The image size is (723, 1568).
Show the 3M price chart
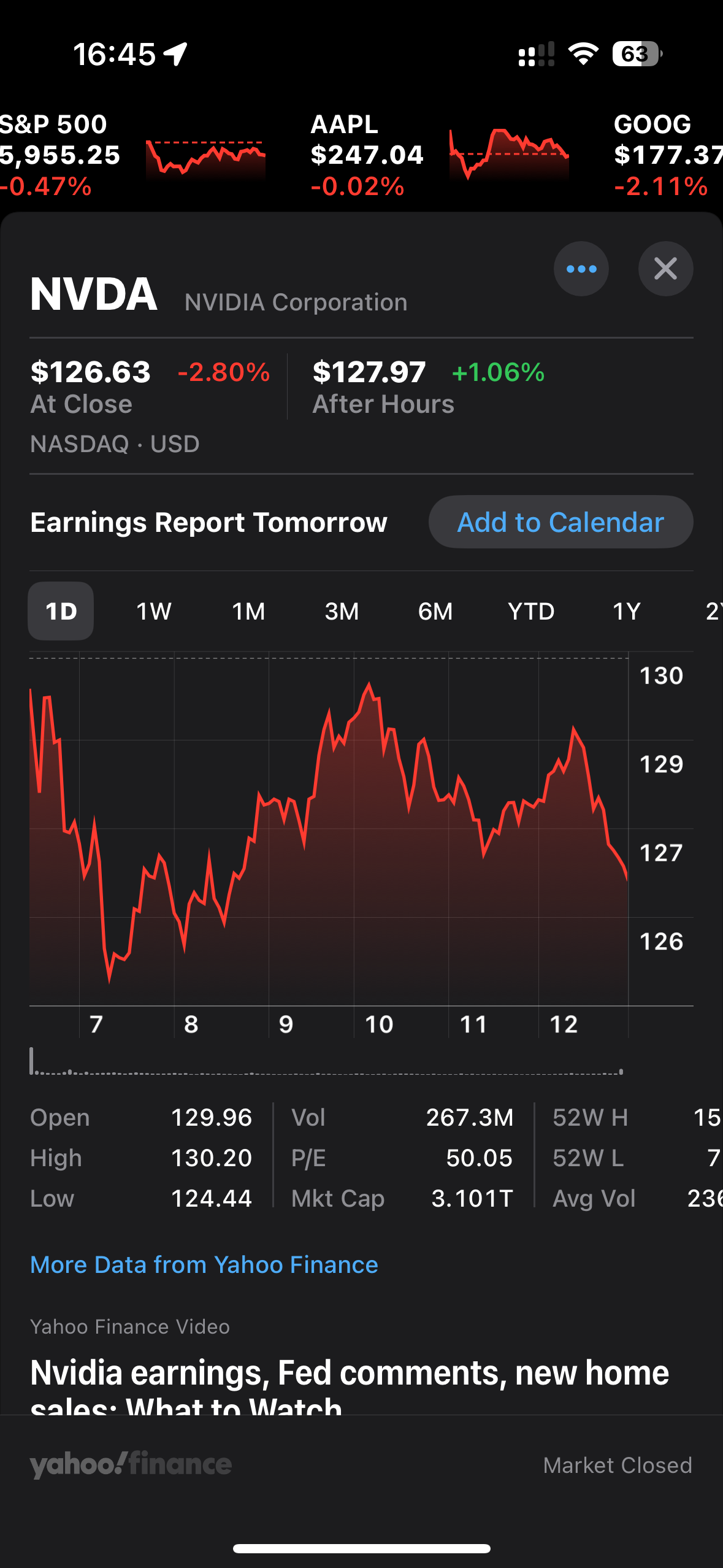pyautogui.click(x=342, y=611)
